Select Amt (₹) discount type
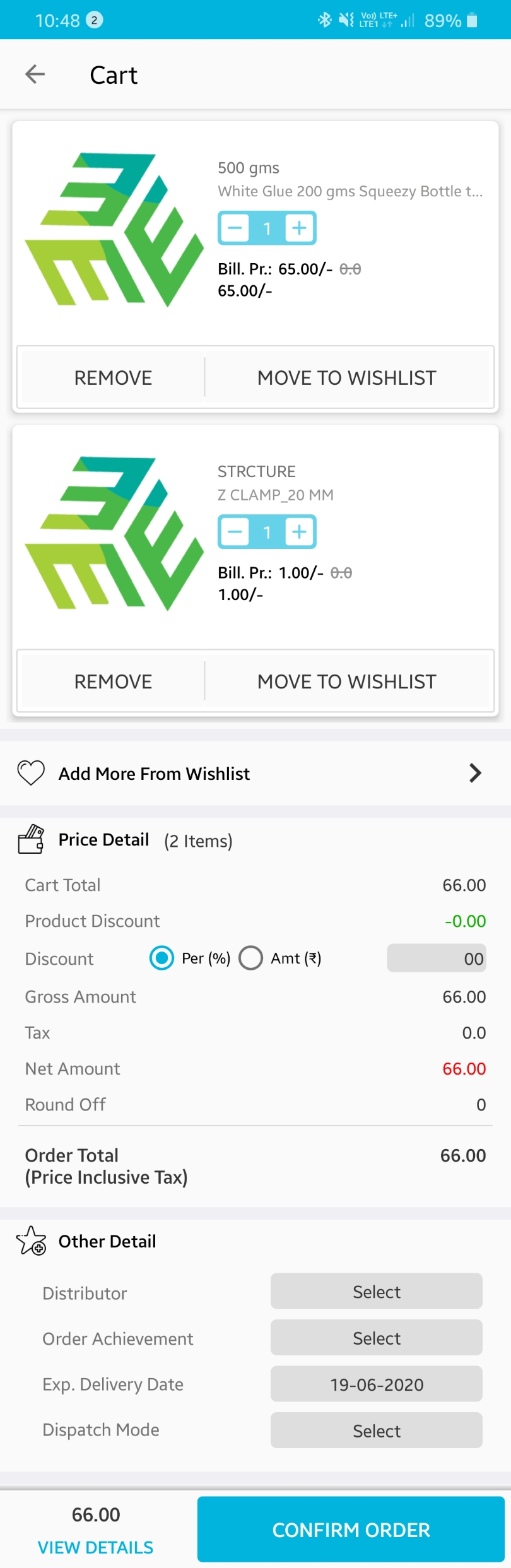511x1568 pixels. tap(251, 958)
